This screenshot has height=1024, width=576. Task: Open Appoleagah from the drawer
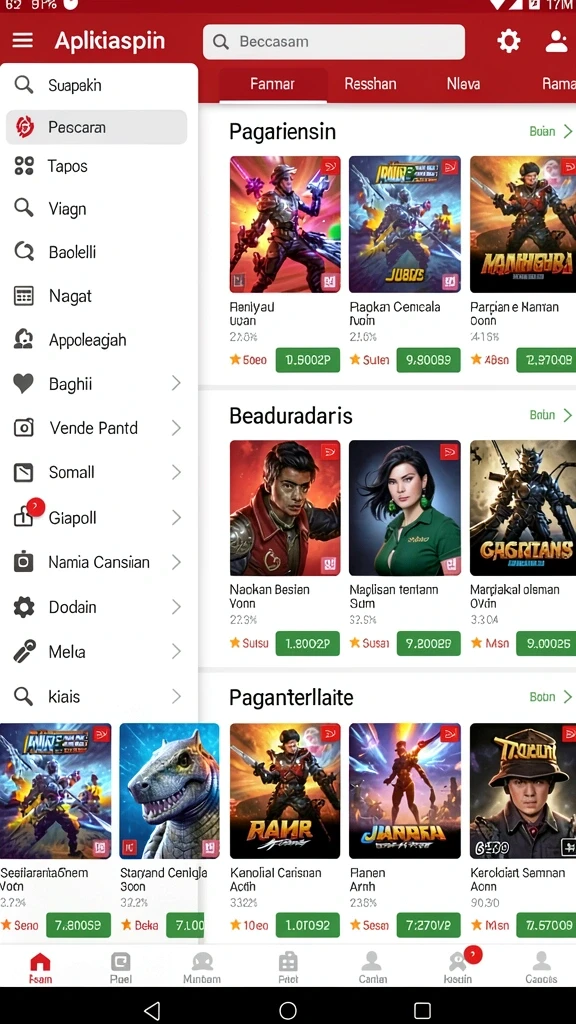(99, 340)
